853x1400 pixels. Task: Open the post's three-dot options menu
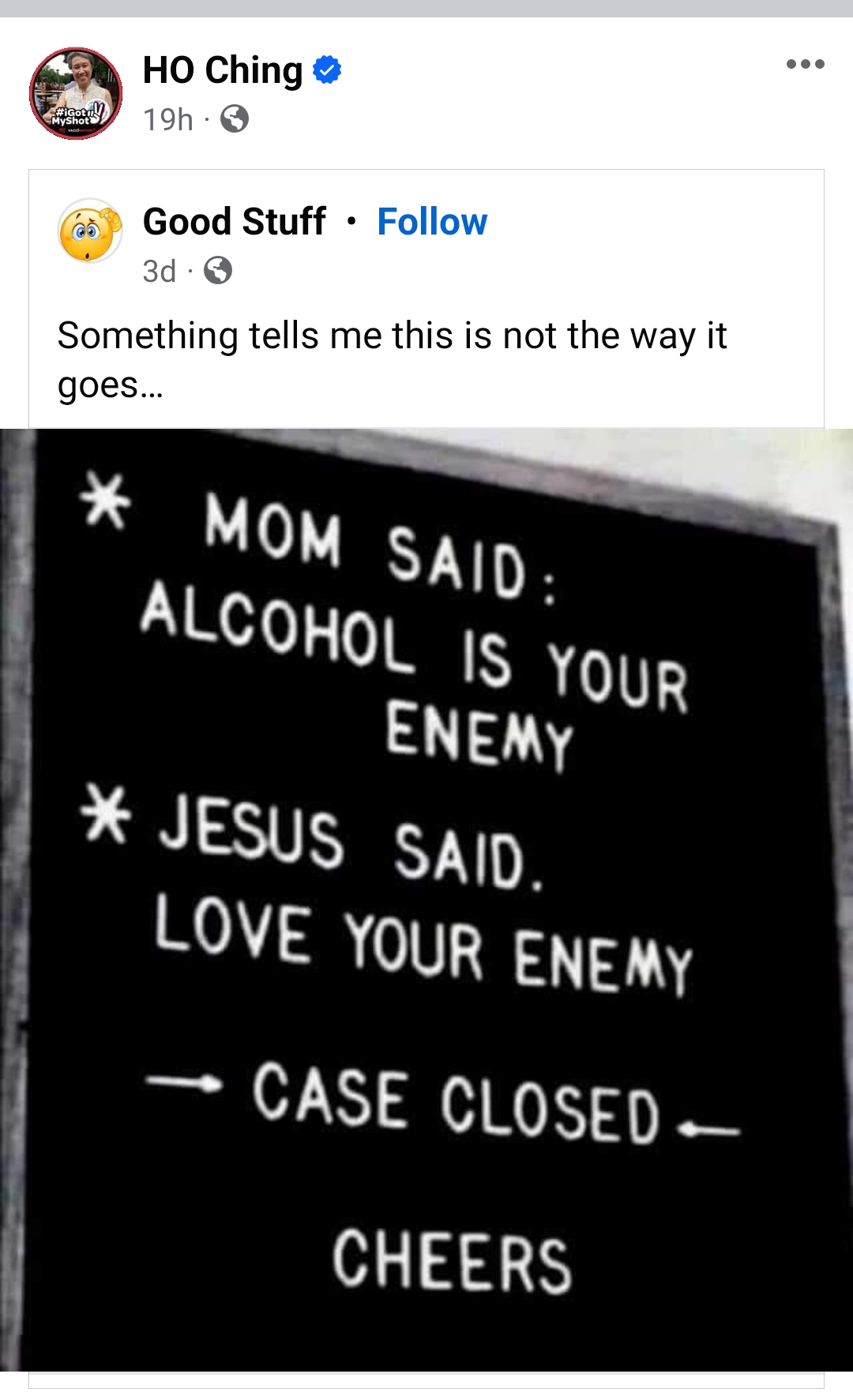805,65
